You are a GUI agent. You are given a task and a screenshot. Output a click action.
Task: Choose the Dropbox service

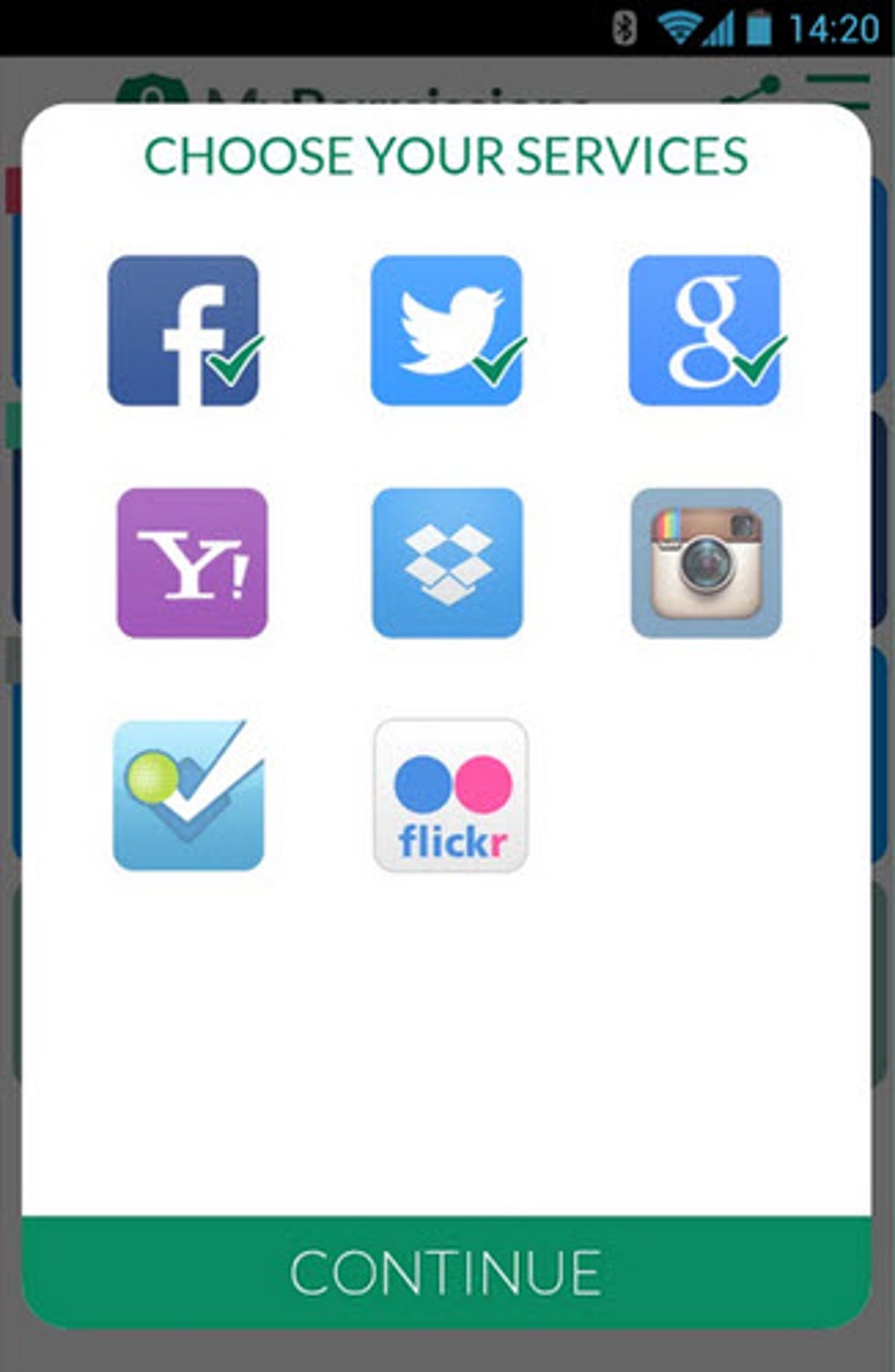(447, 563)
